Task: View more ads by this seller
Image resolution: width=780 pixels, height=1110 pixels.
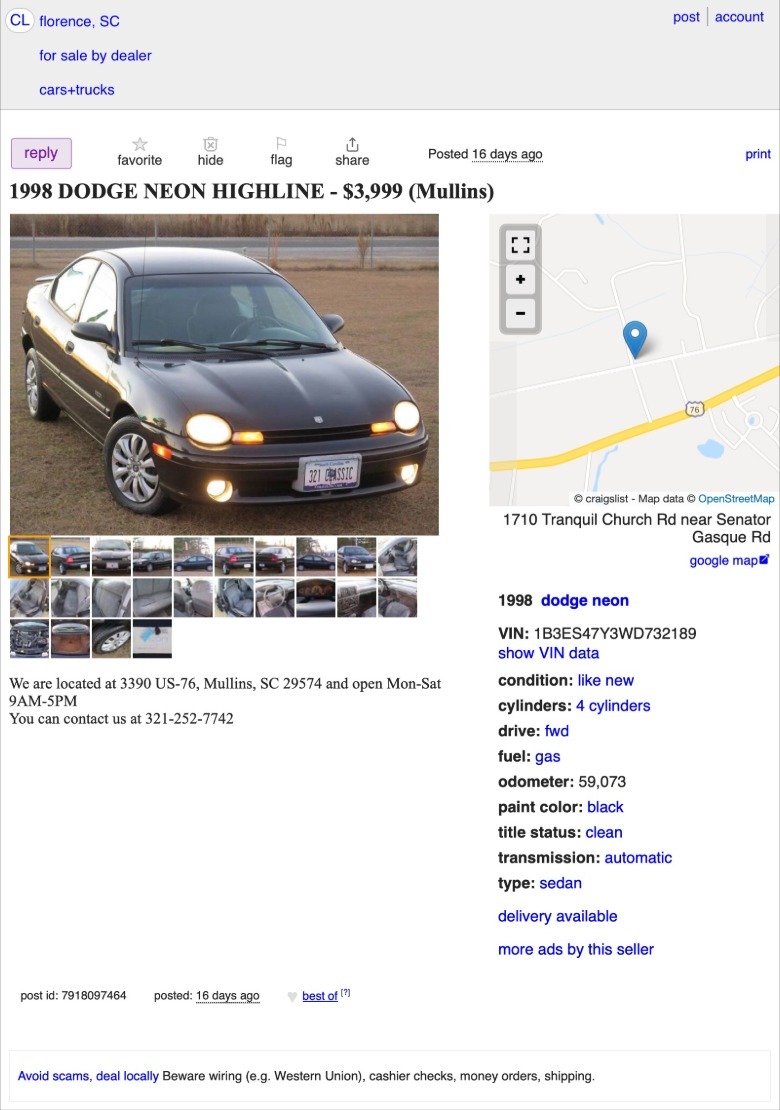Action: [x=576, y=949]
